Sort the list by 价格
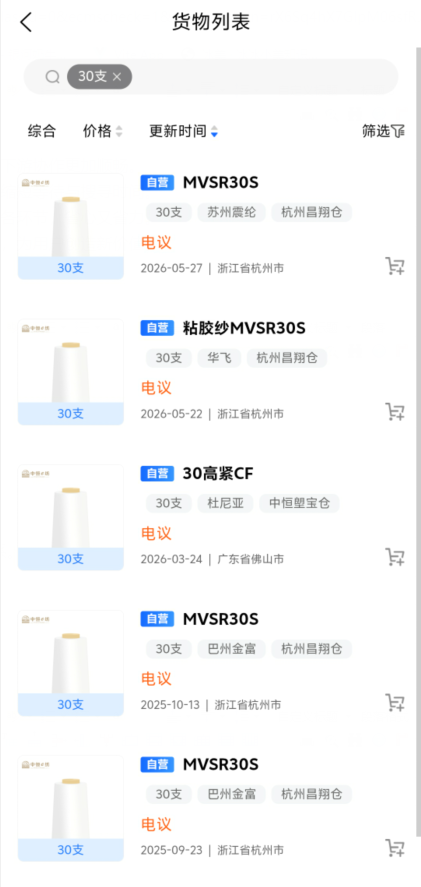The height and width of the screenshot is (887, 421). 102,131
